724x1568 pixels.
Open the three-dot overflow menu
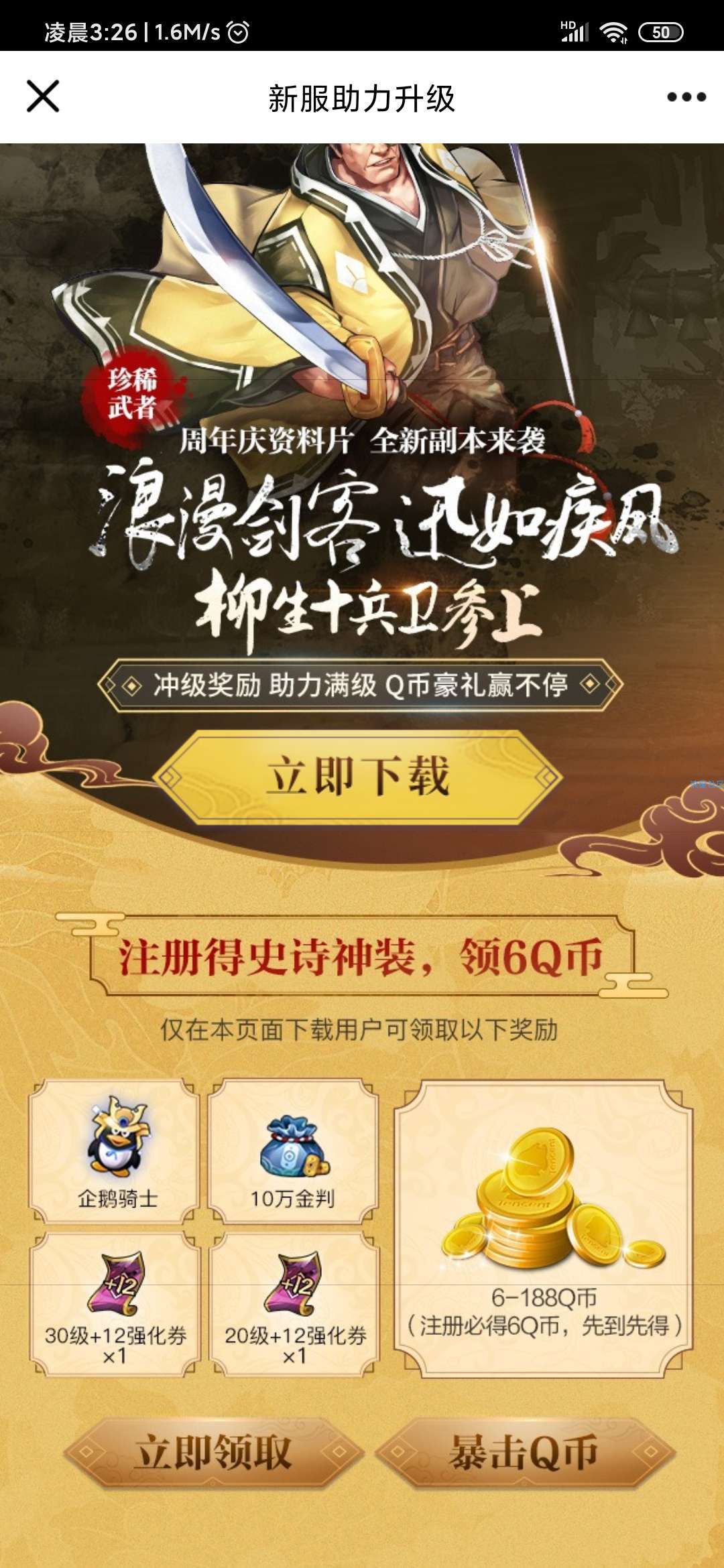click(686, 97)
